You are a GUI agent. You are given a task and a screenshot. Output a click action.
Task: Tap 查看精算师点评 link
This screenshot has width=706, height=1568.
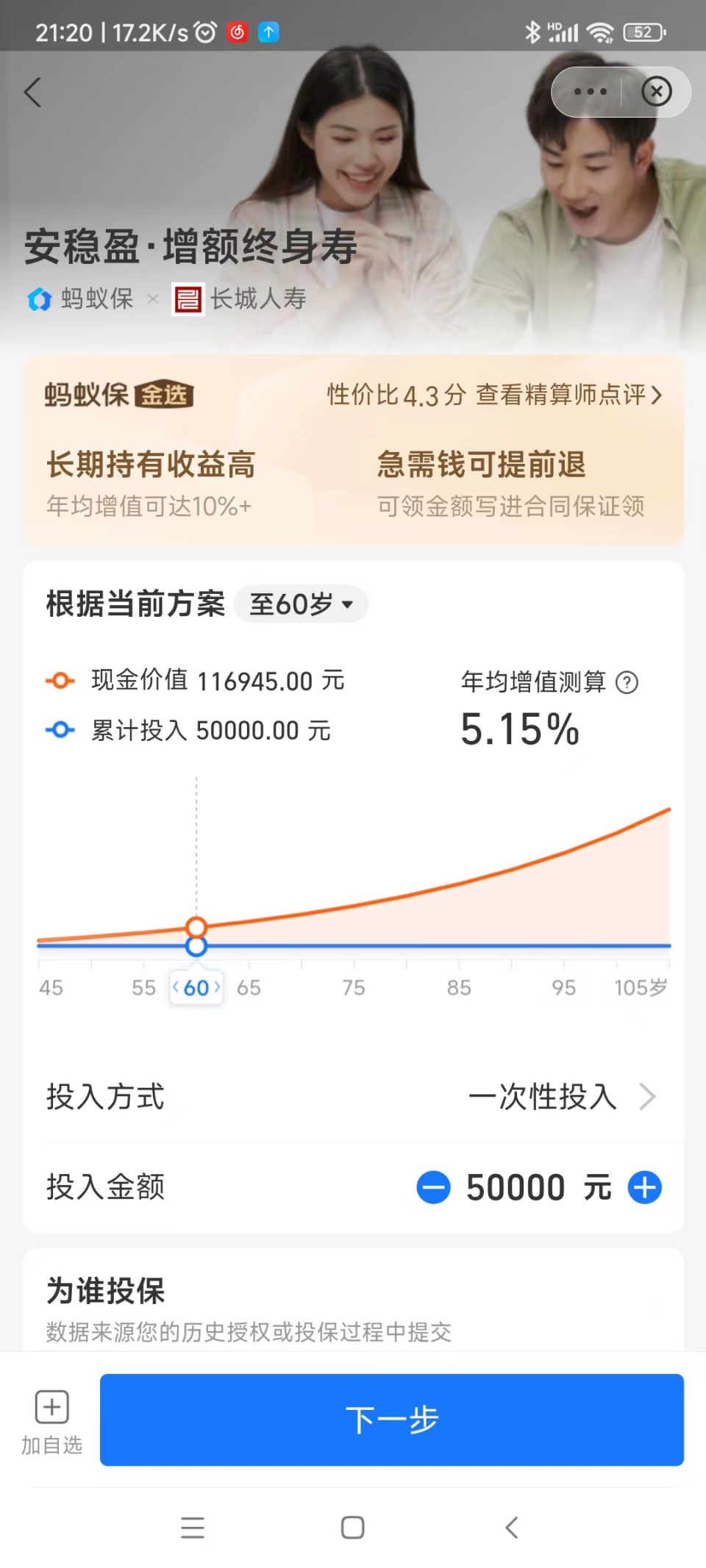[560, 395]
